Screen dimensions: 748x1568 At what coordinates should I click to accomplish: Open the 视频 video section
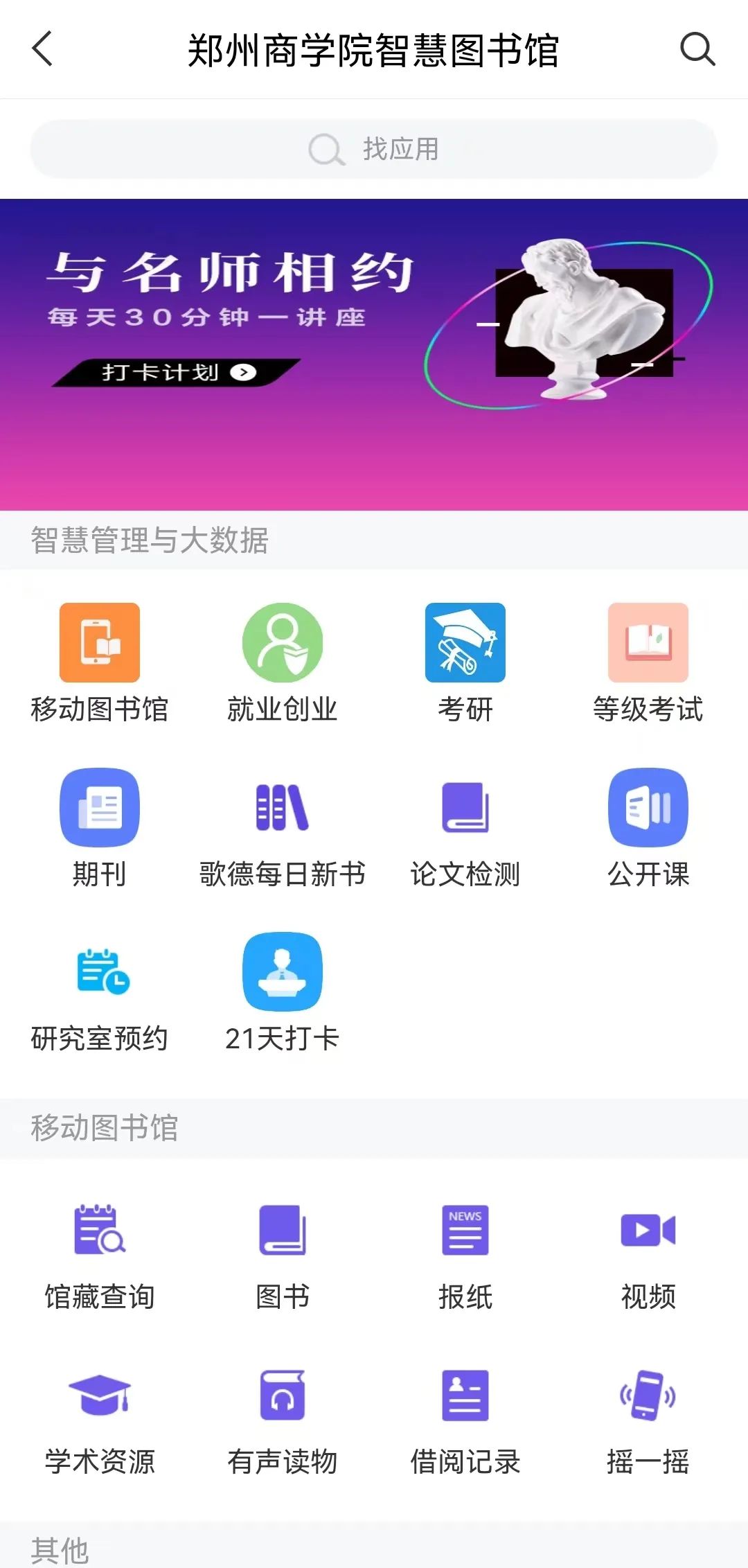[x=648, y=1230]
